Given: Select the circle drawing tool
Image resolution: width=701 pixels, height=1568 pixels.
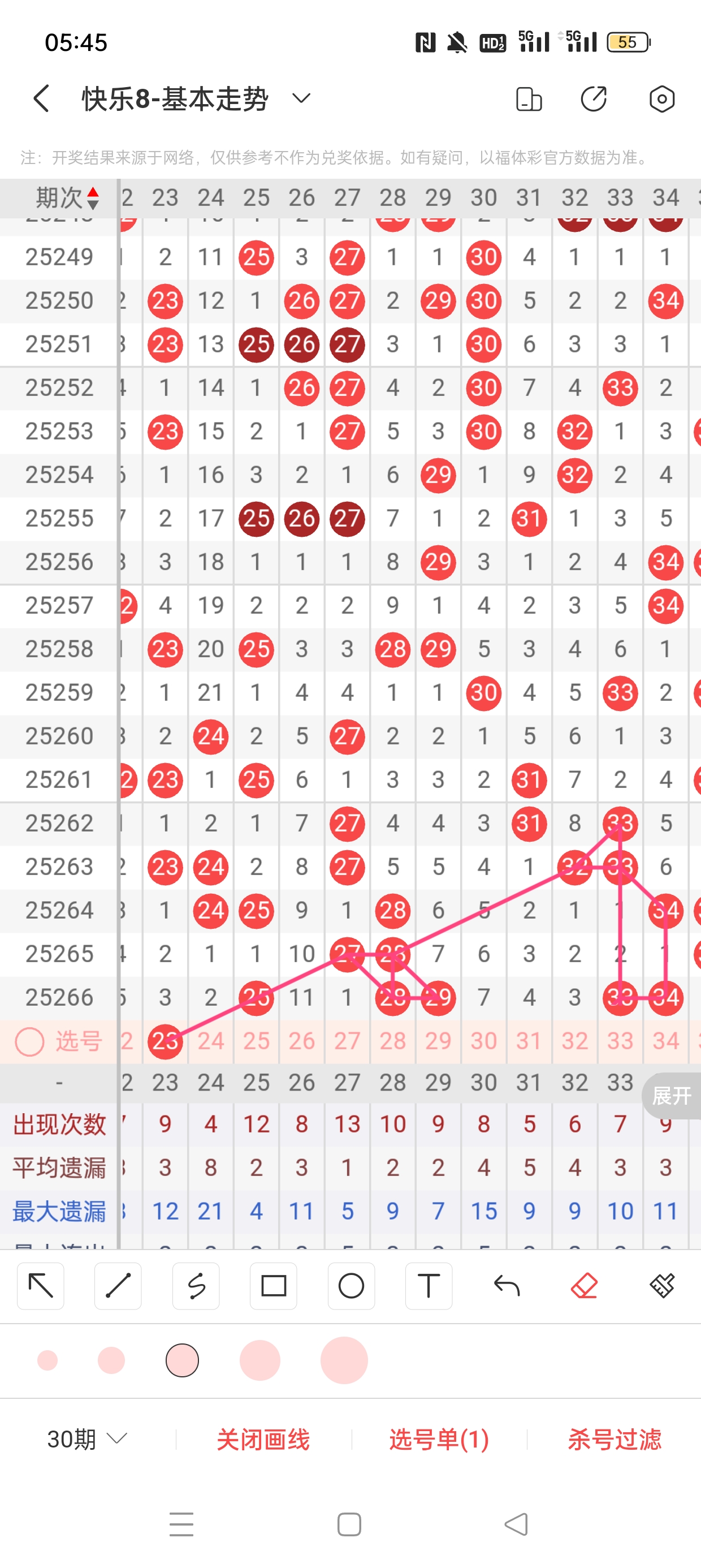Looking at the screenshot, I should point(351,1286).
